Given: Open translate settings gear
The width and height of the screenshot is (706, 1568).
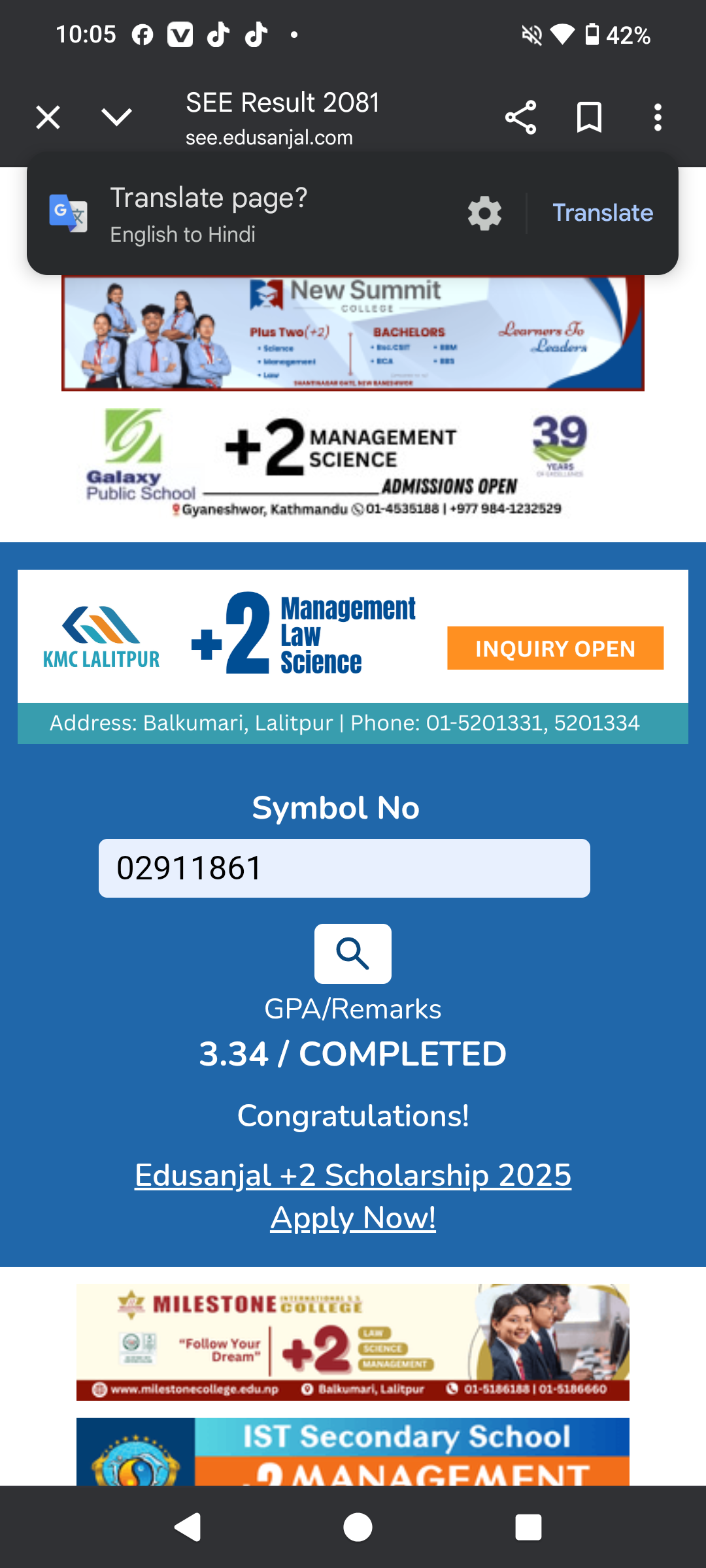Looking at the screenshot, I should 484,214.
